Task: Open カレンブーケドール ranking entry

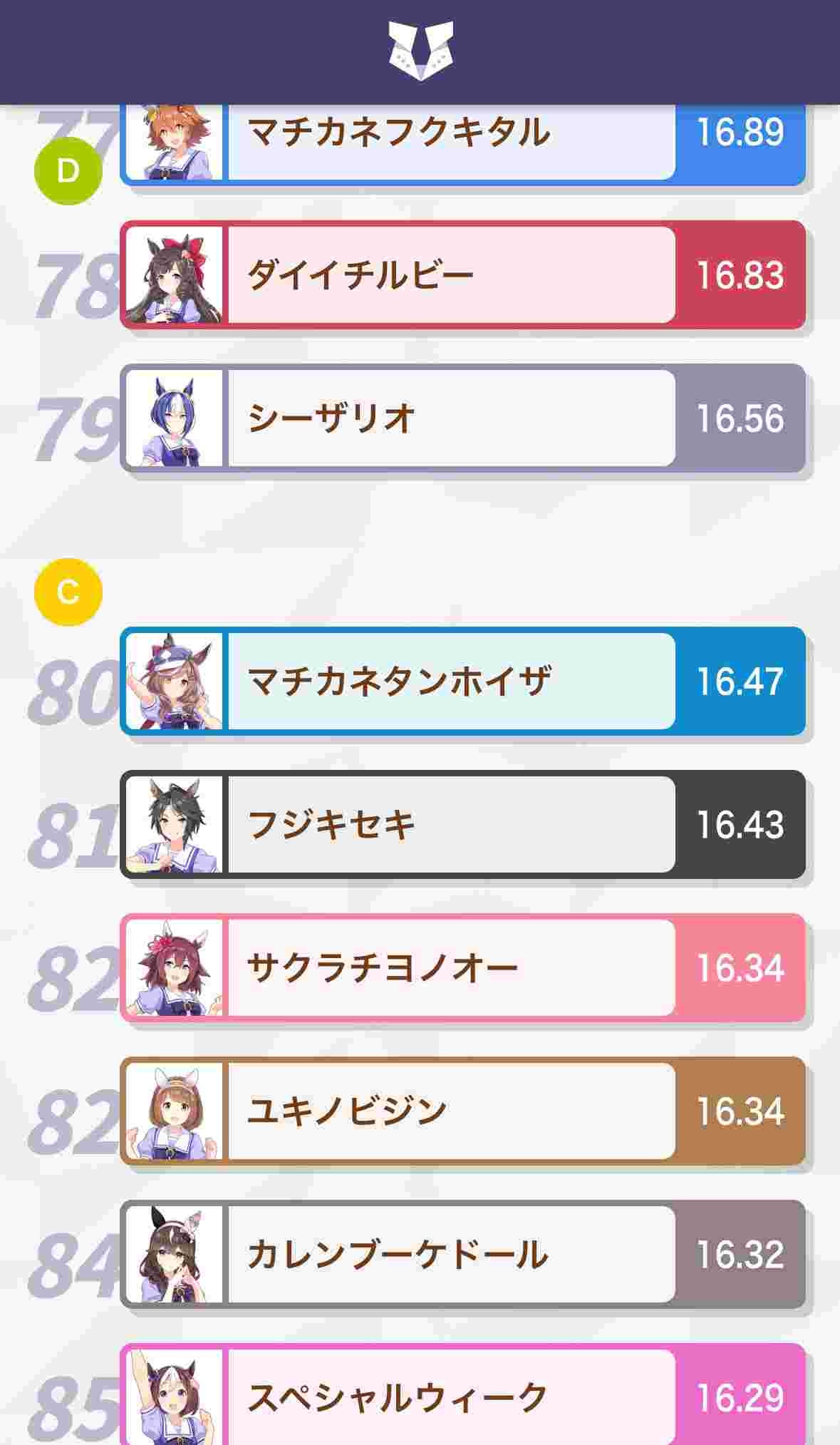Action: click(x=450, y=1255)
